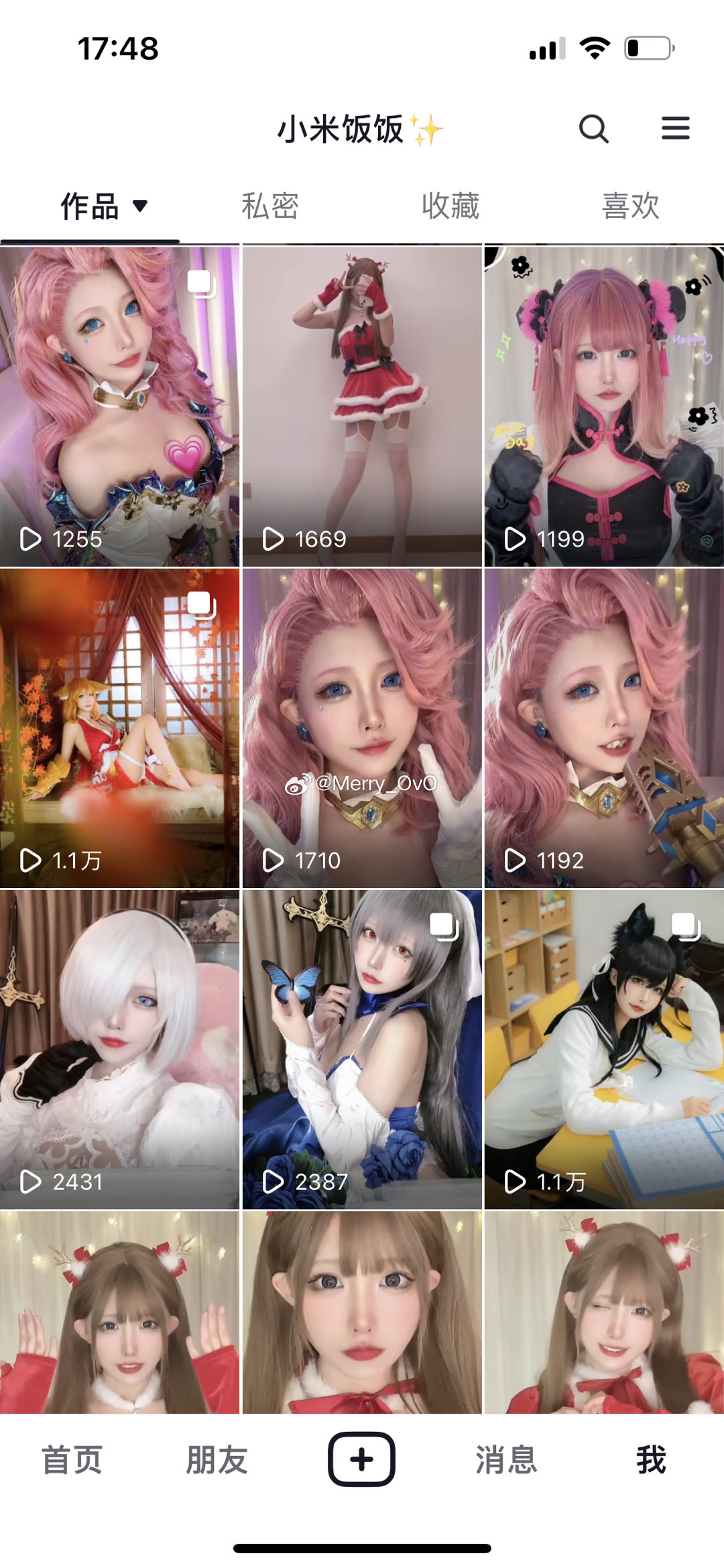Open the video with 2387 plays
Image resolution: width=724 pixels, height=1568 pixels.
coord(362,1050)
